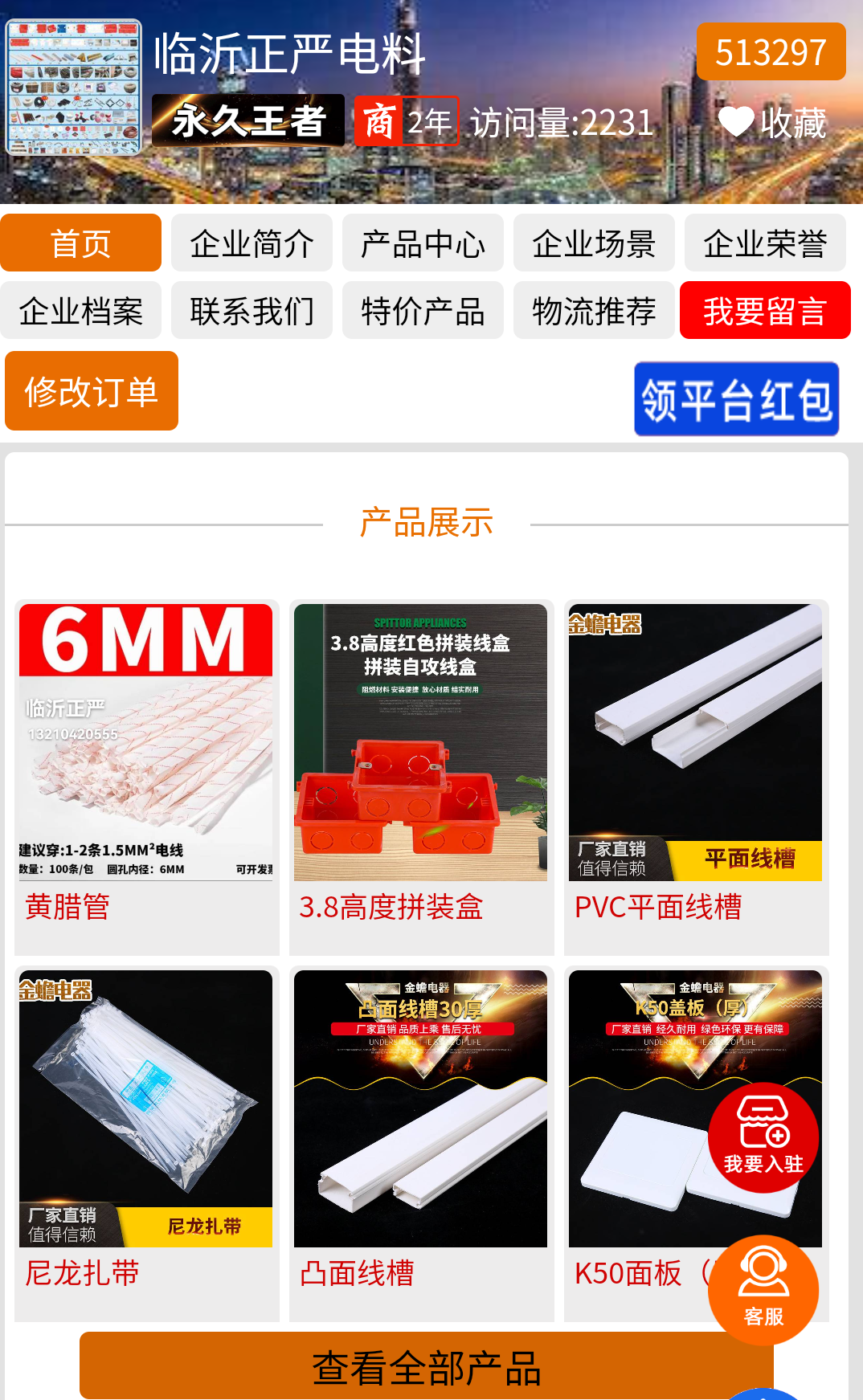The image size is (863, 1400).
Task: Select the 联系我们 tab
Action: tap(252, 311)
